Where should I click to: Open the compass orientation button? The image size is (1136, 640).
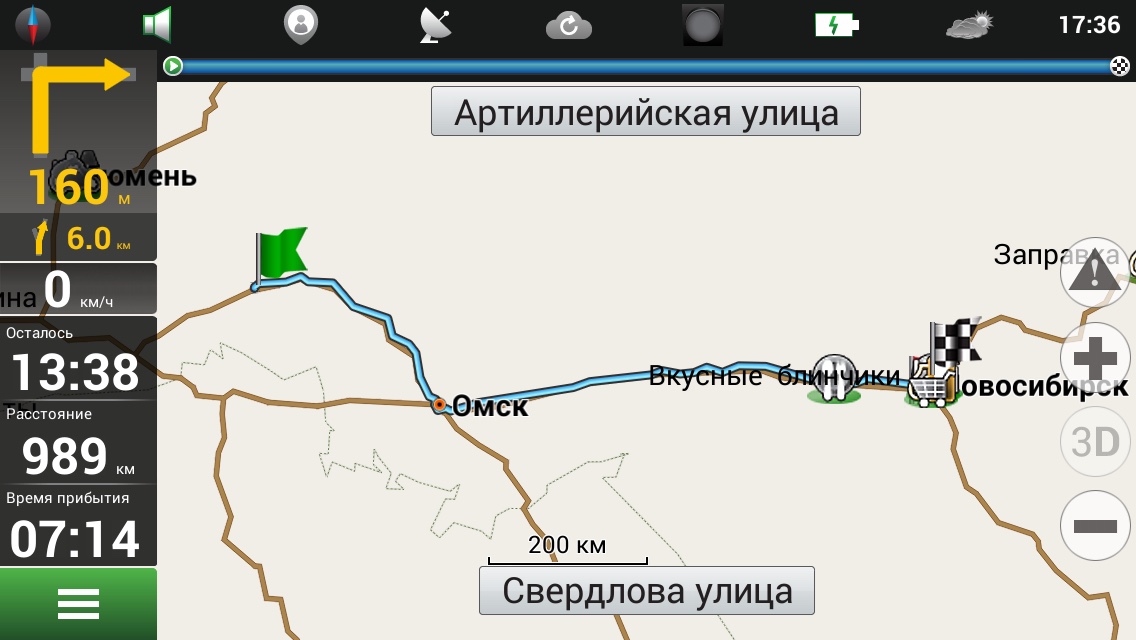coord(33,24)
